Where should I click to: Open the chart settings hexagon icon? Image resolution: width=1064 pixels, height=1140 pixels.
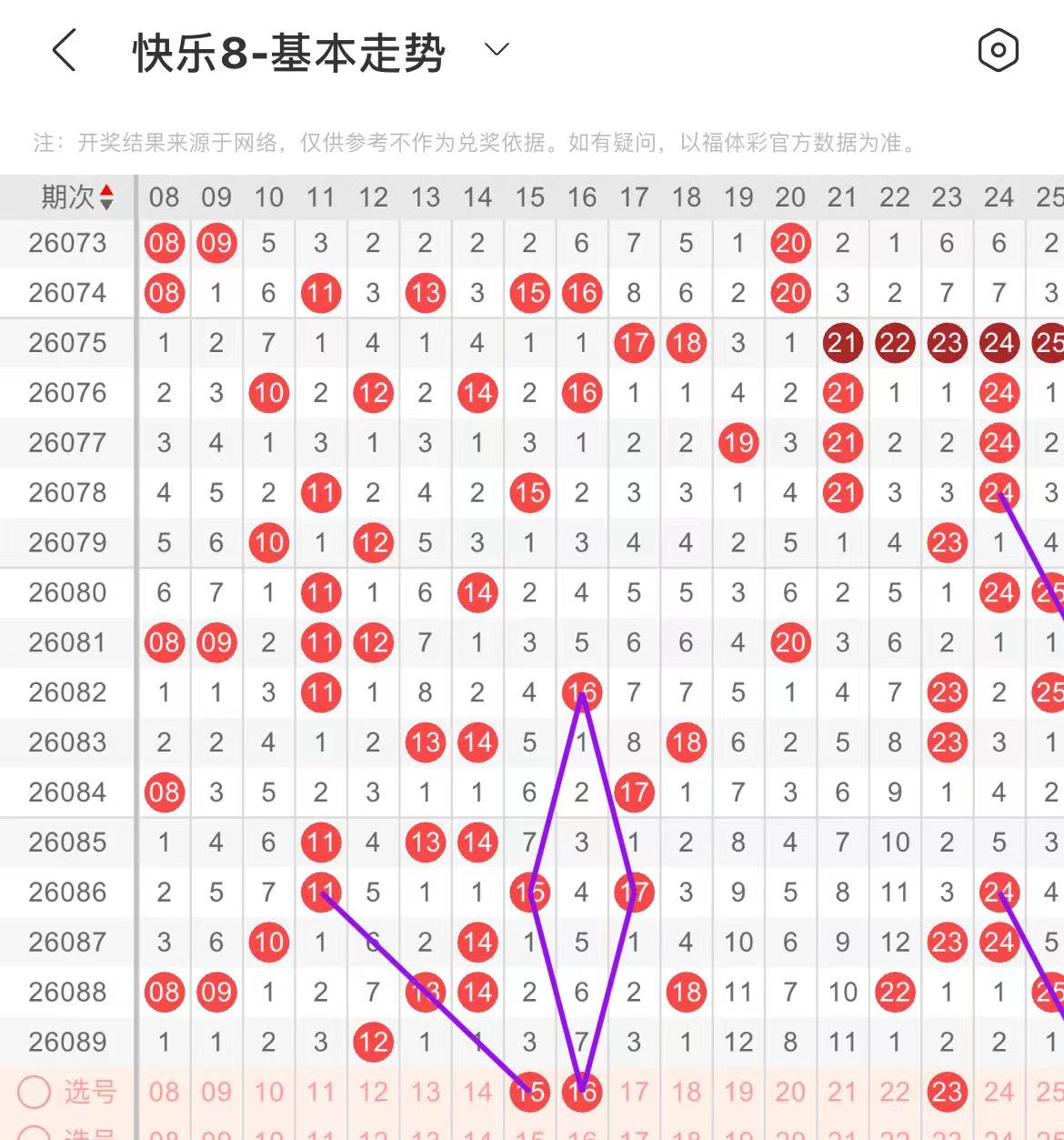click(998, 50)
